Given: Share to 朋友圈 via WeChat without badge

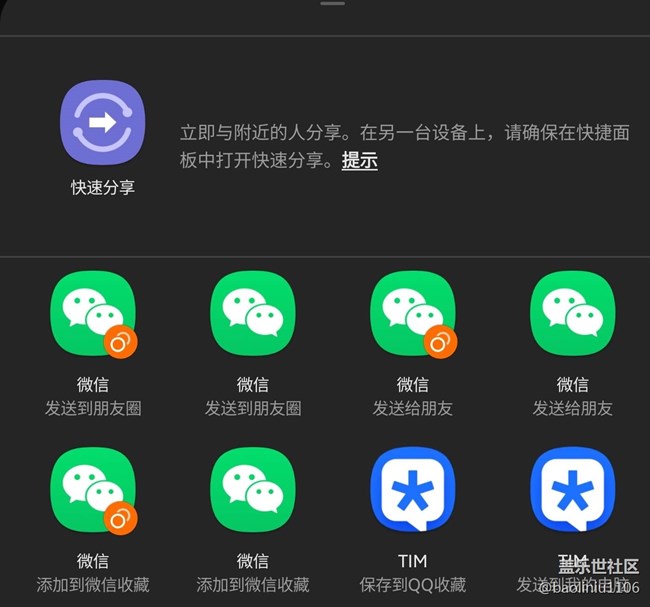Looking at the screenshot, I should click(253, 314).
